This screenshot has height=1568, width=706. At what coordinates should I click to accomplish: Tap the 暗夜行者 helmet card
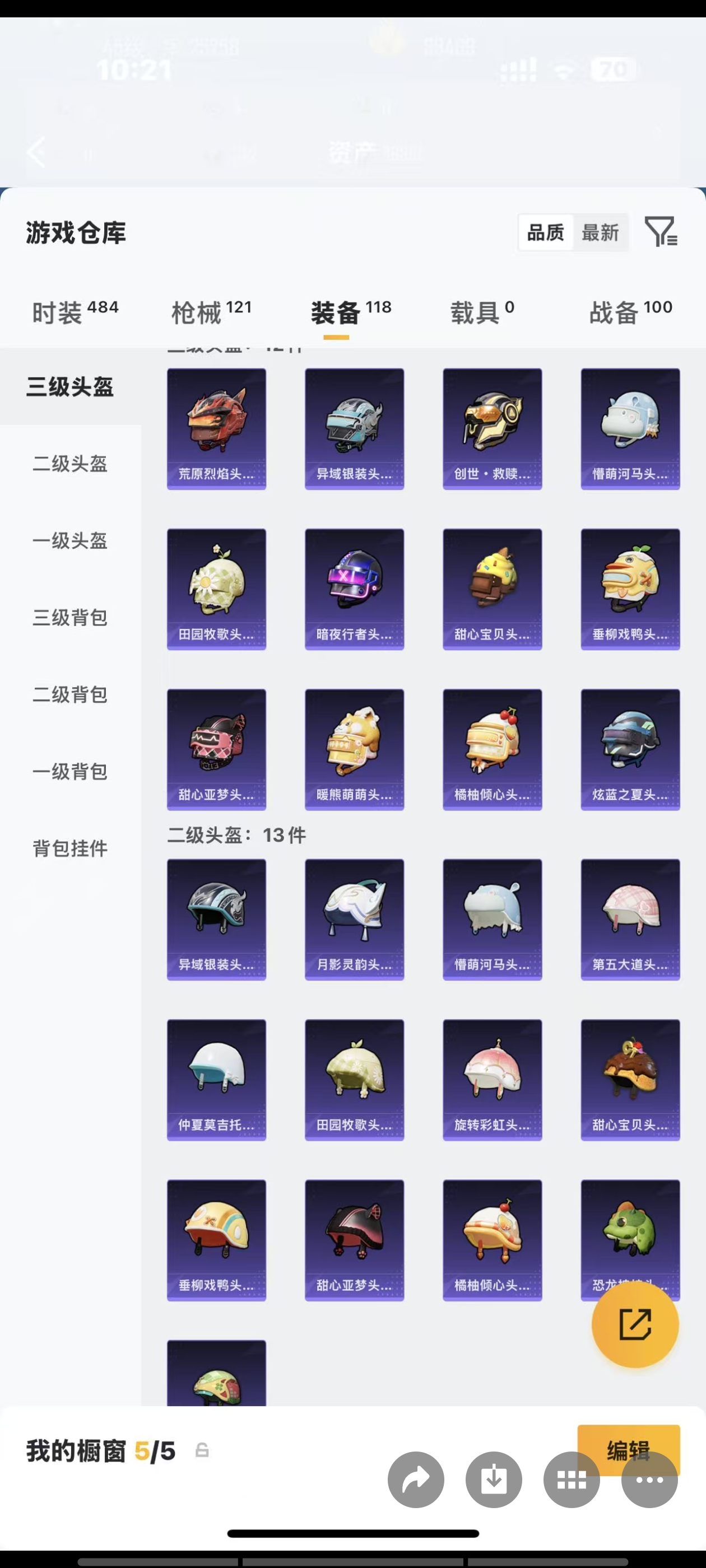(x=354, y=589)
